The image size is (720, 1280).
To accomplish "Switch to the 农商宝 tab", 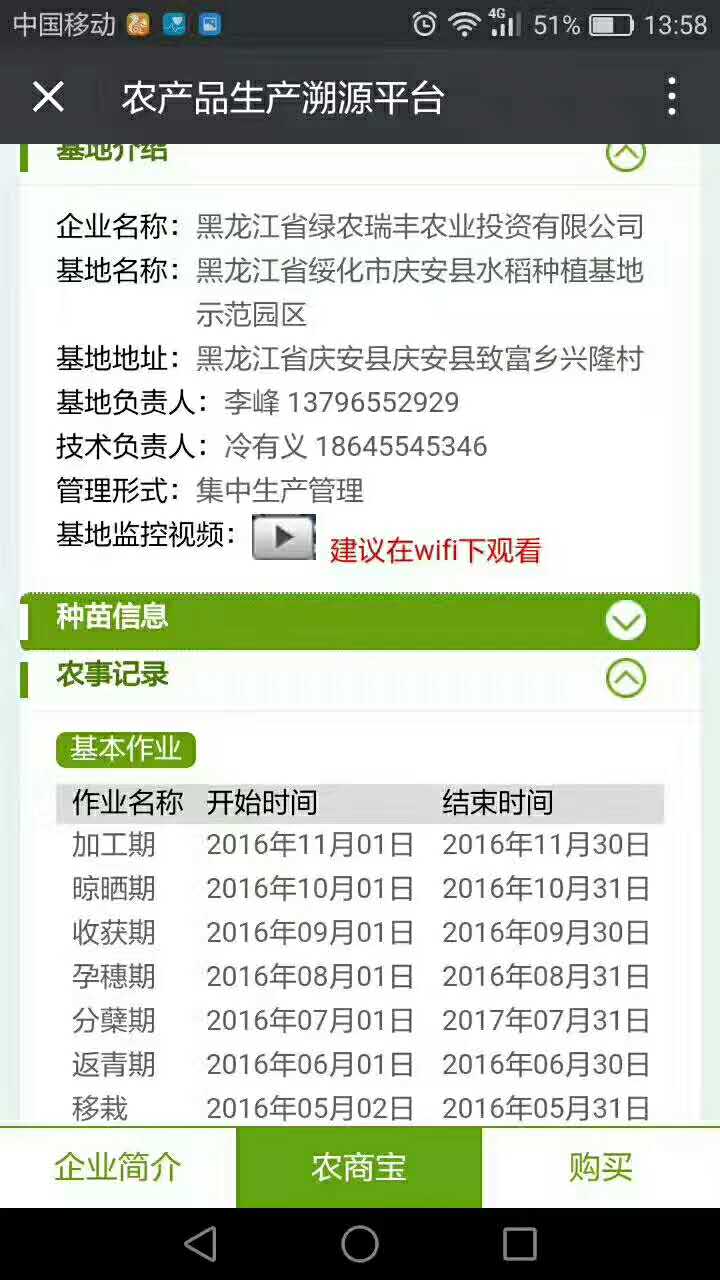I will click(x=359, y=1167).
